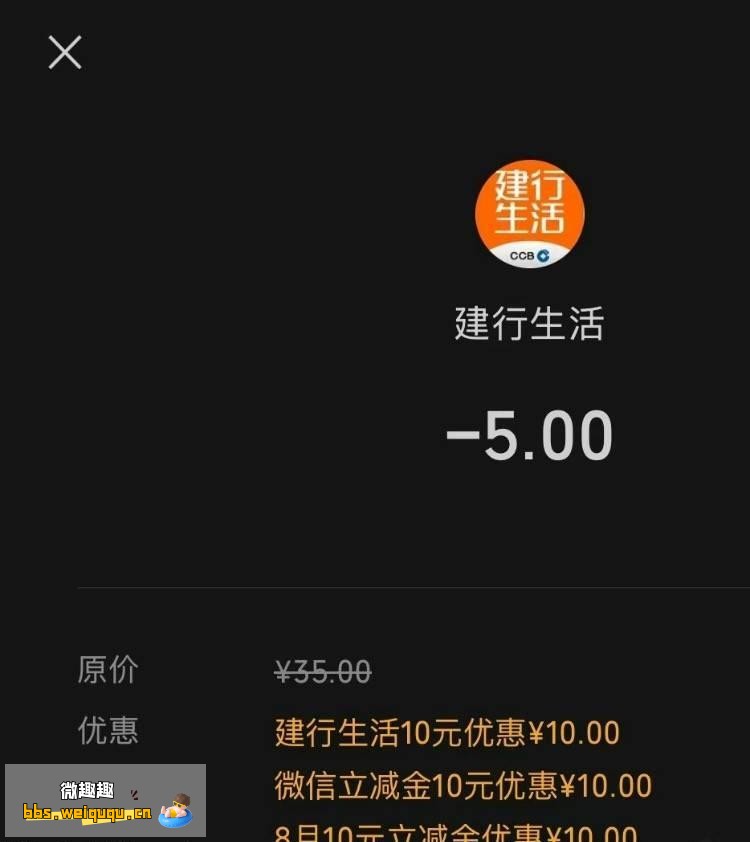Select the blue CCB emblem graphic
Viewport: 750px width, 842px height.
click(x=545, y=253)
